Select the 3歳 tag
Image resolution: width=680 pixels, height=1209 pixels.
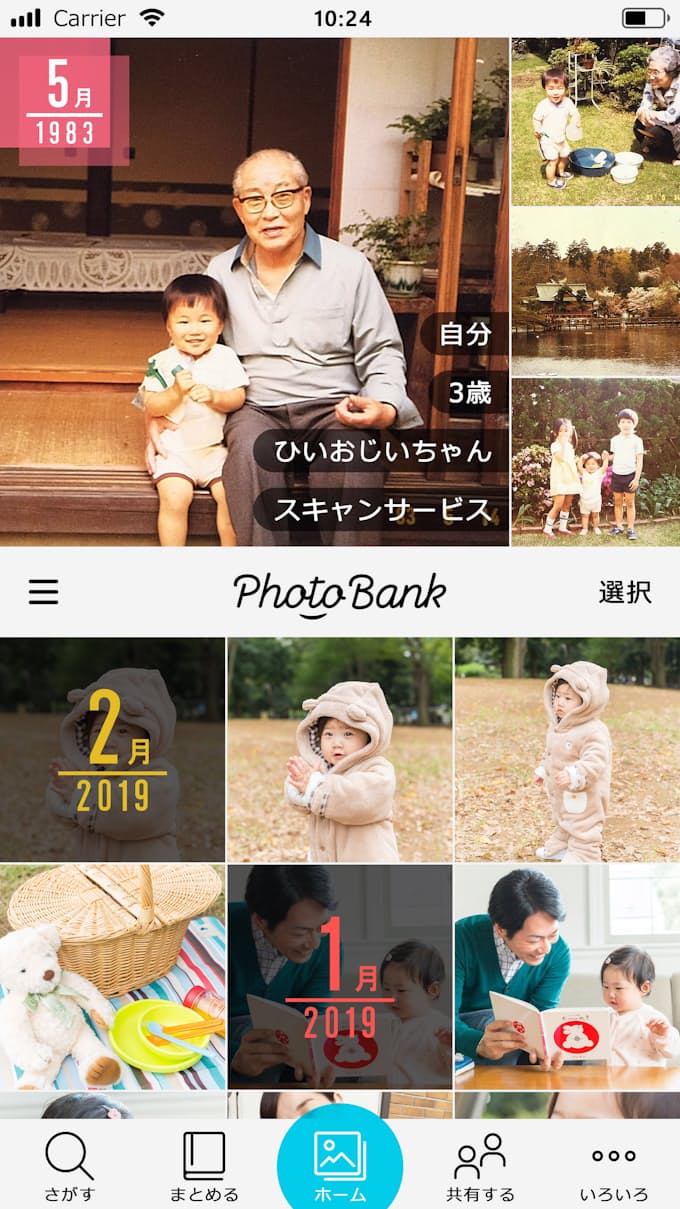click(x=469, y=393)
